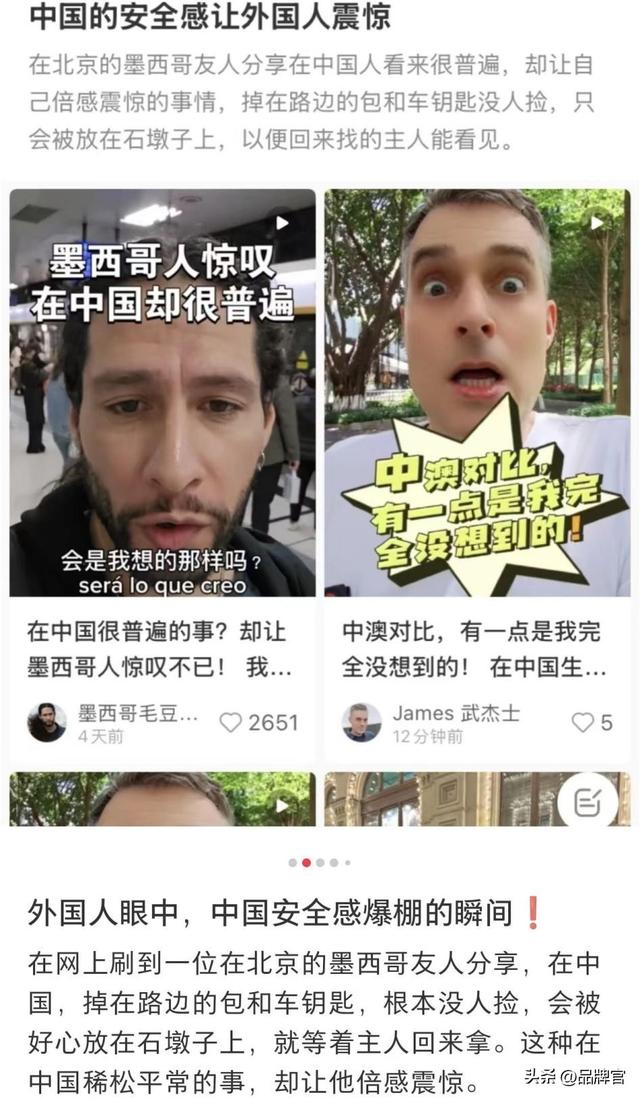Tap the image carousel page indicator dots
Image resolution: width=640 pixels, height=1099 pixels.
pos(320,862)
